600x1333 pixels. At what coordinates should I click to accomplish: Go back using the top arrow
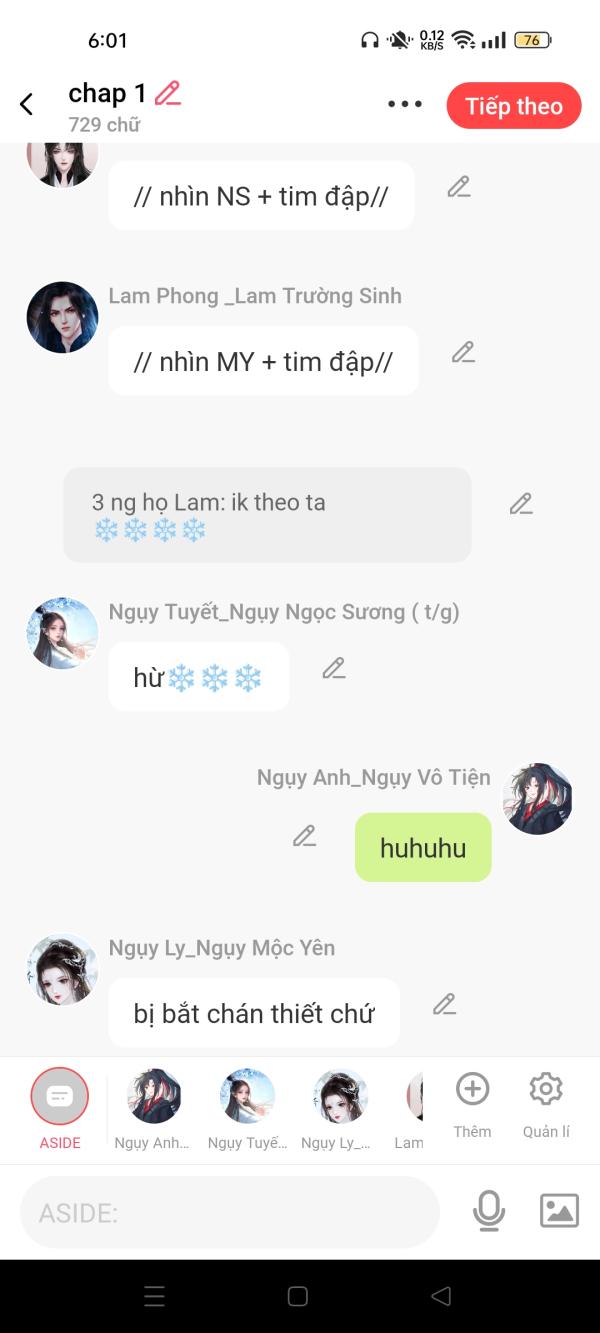[x=27, y=104]
